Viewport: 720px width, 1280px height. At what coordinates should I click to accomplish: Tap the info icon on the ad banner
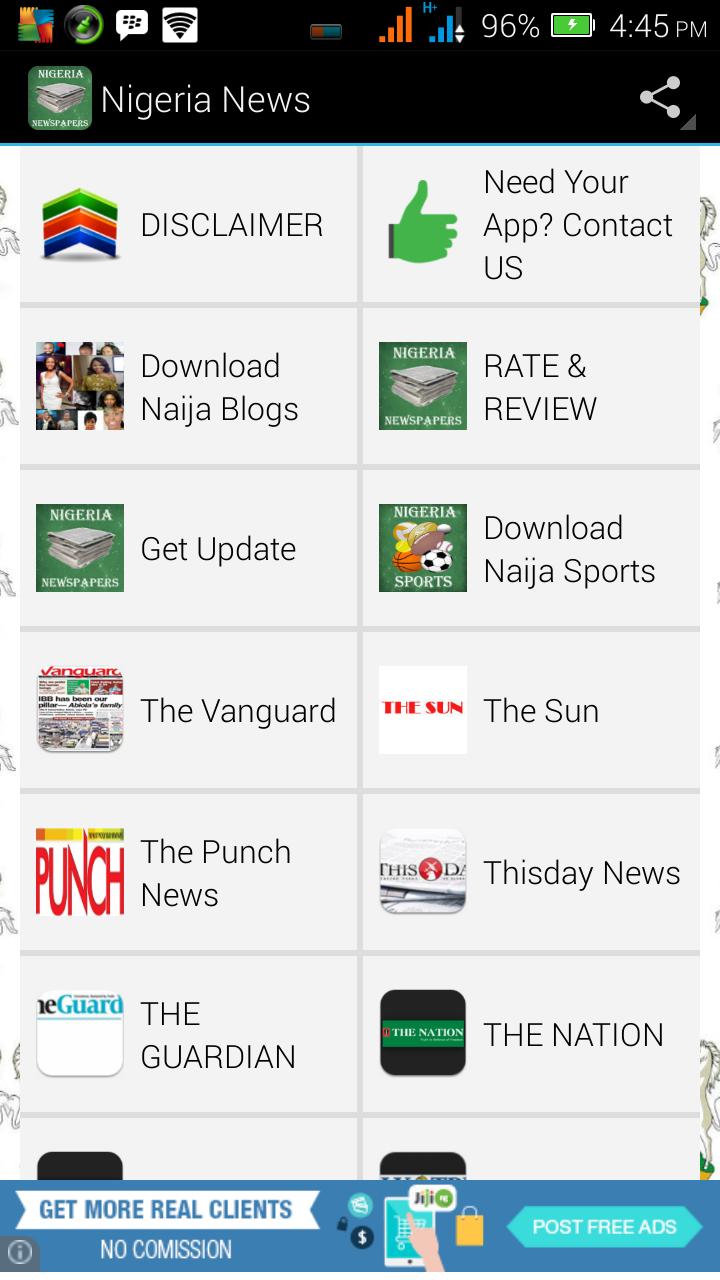[18, 1248]
